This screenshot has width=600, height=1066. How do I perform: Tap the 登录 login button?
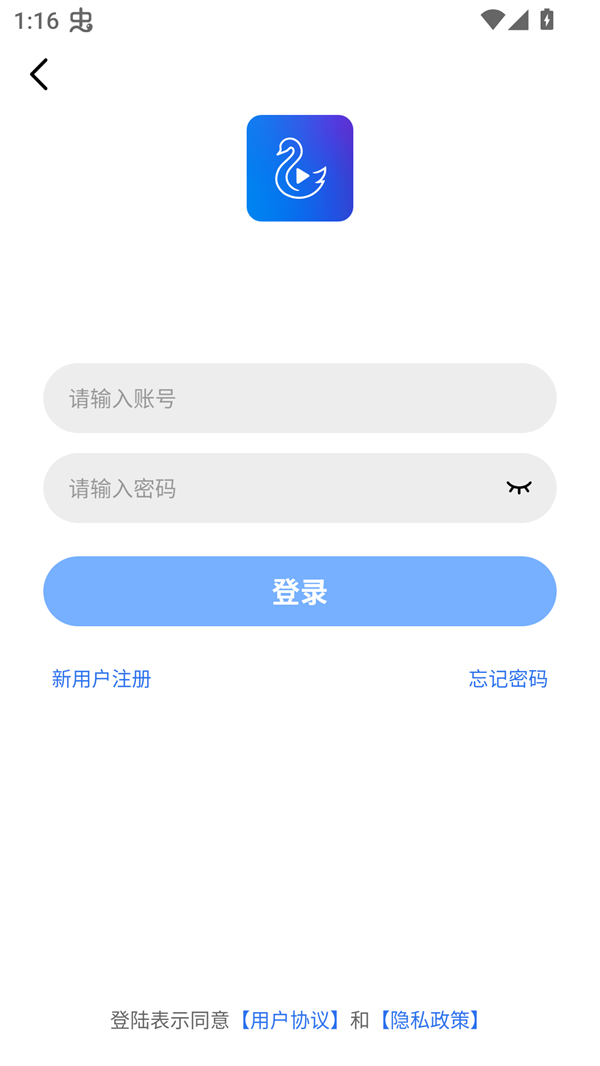point(299,591)
